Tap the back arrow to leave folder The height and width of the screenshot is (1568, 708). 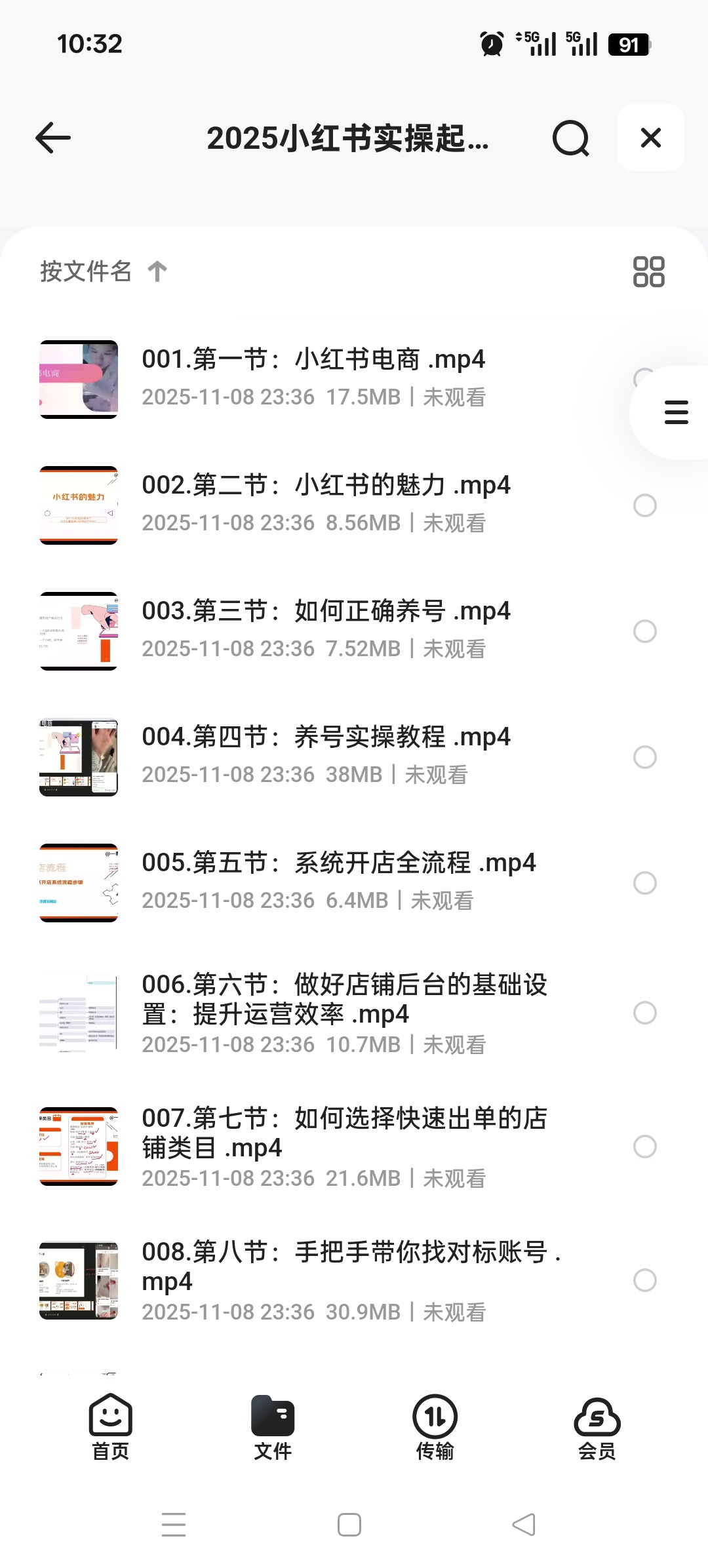pyautogui.click(x=52, y=138)
